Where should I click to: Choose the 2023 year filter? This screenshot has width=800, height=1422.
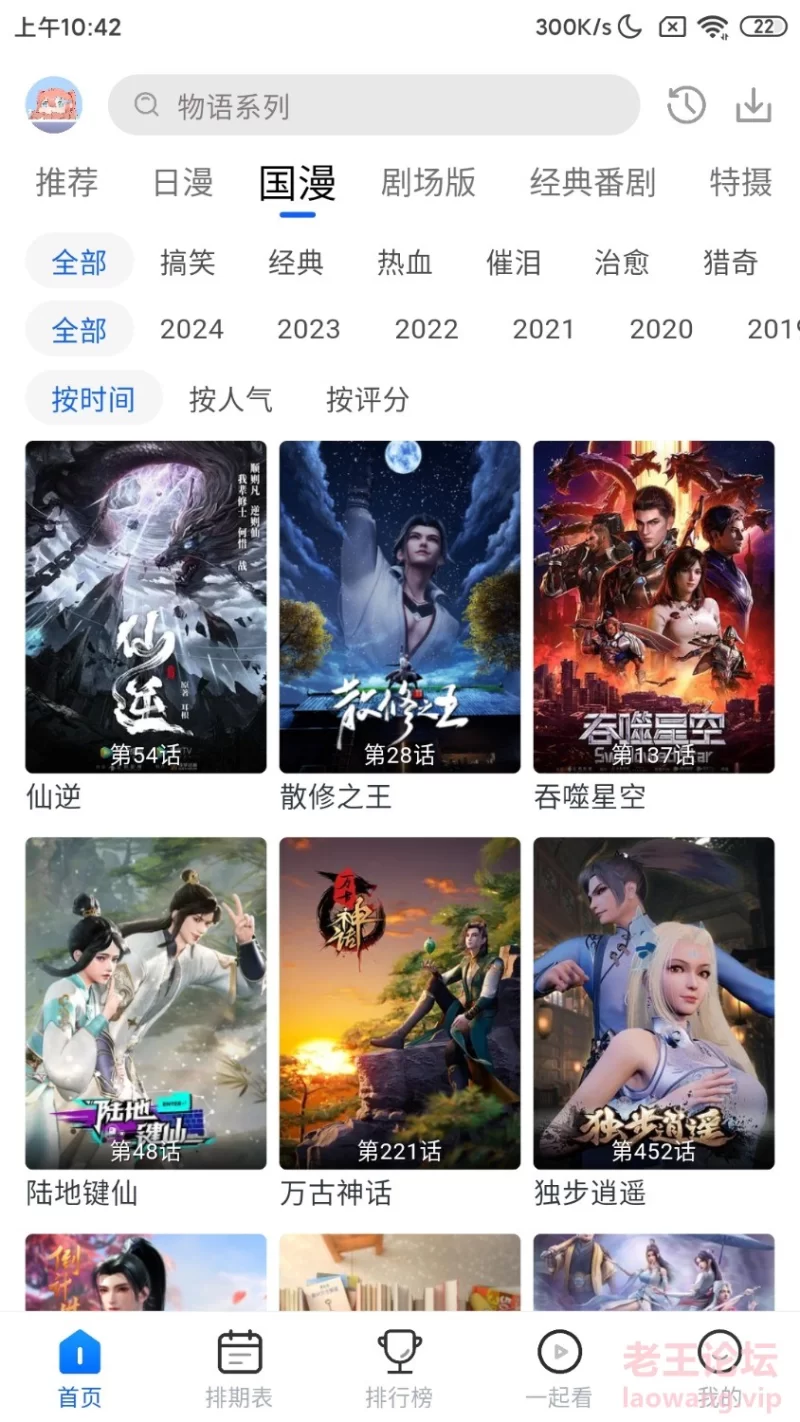pos(309,329)
